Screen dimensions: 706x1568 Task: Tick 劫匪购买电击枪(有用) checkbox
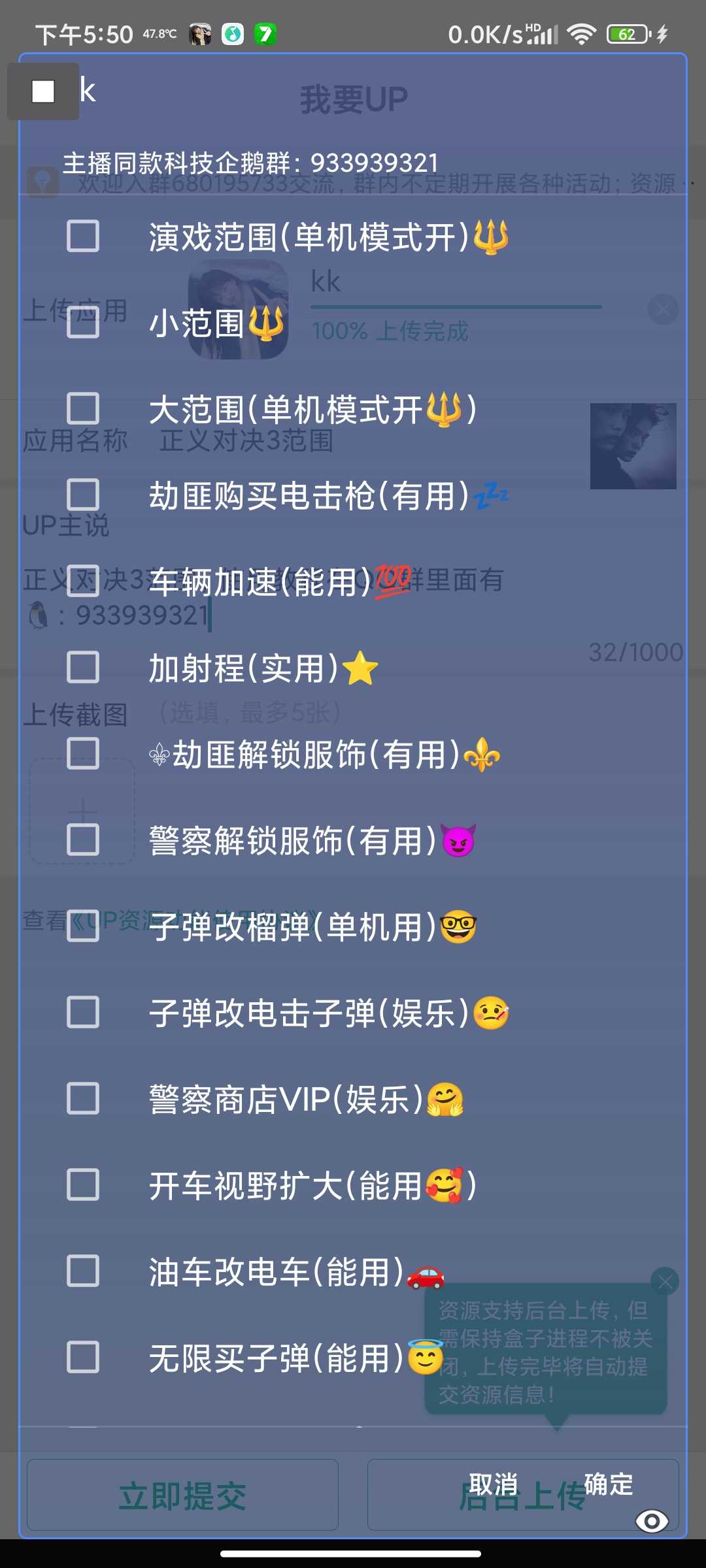click(x=83, y=495)
